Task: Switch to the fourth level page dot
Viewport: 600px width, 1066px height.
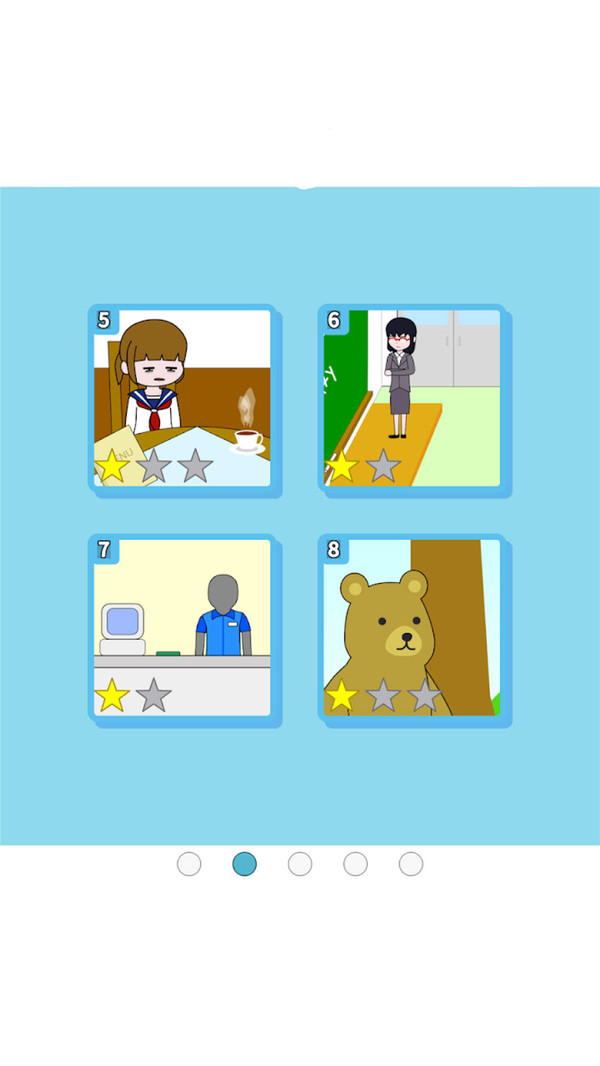Action: (x=355, y=864)
